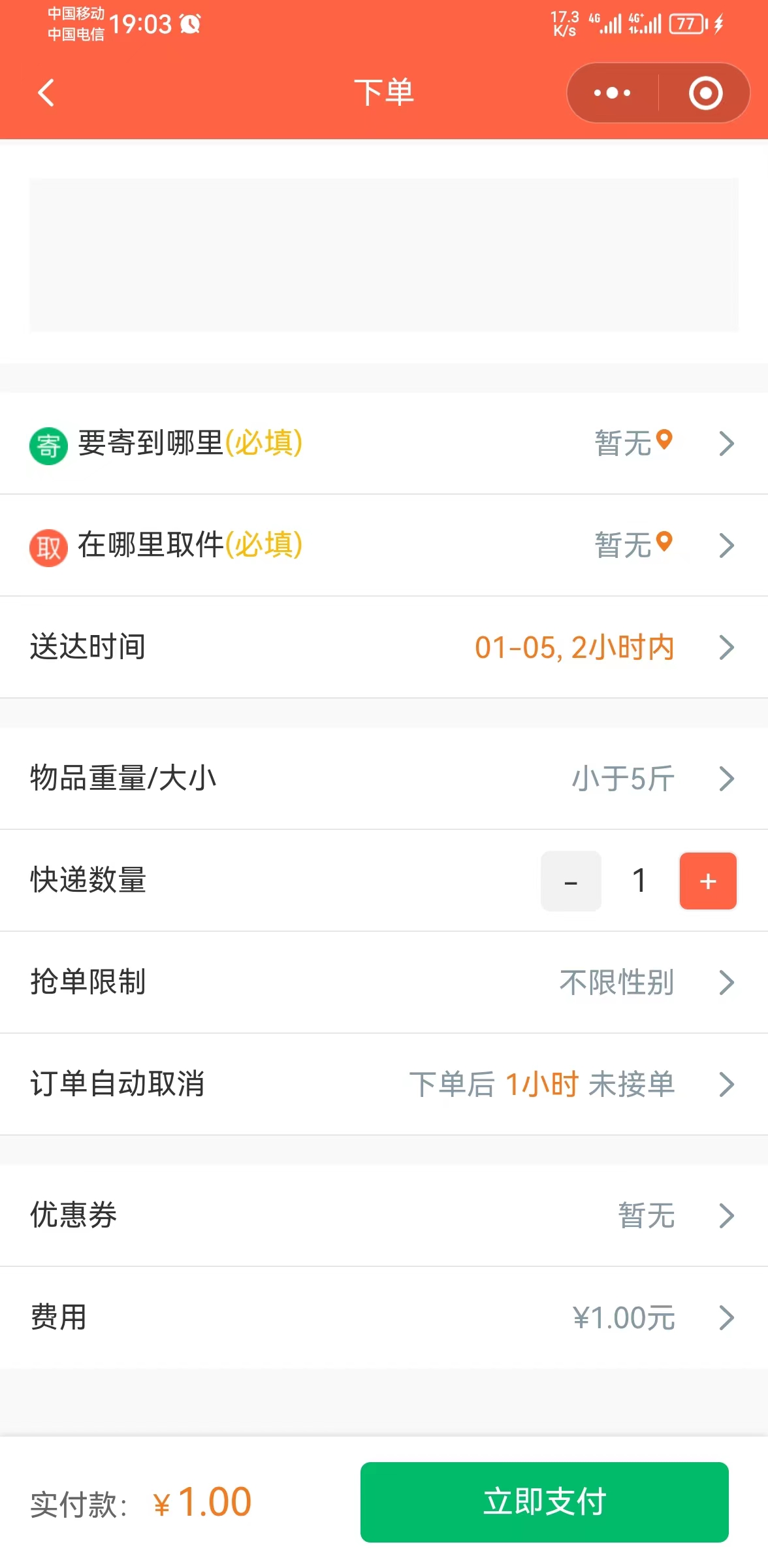Set the 在哪里取件 pickup location

384,546
